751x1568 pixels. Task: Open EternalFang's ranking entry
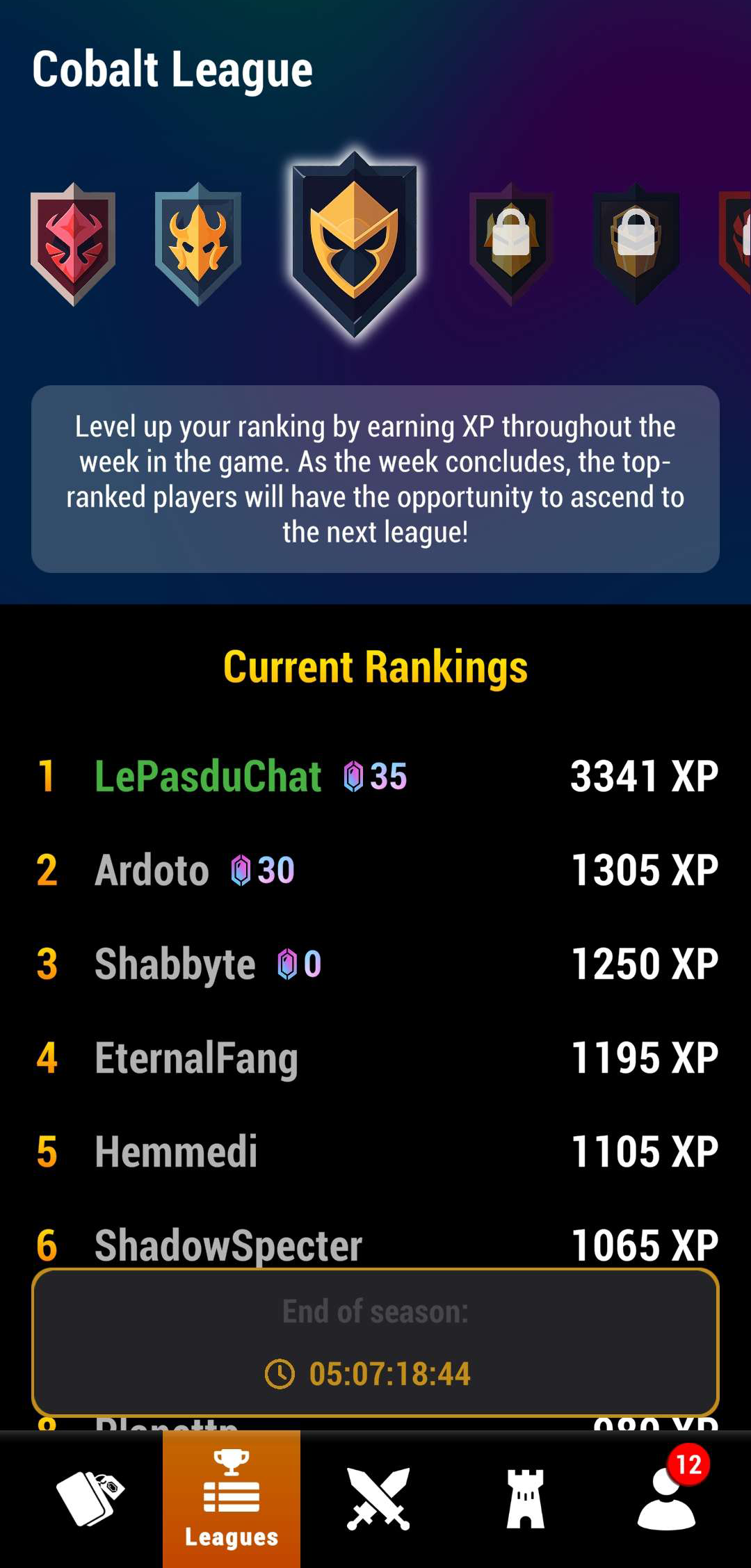pyautogui.click(x=375, y=1058)
